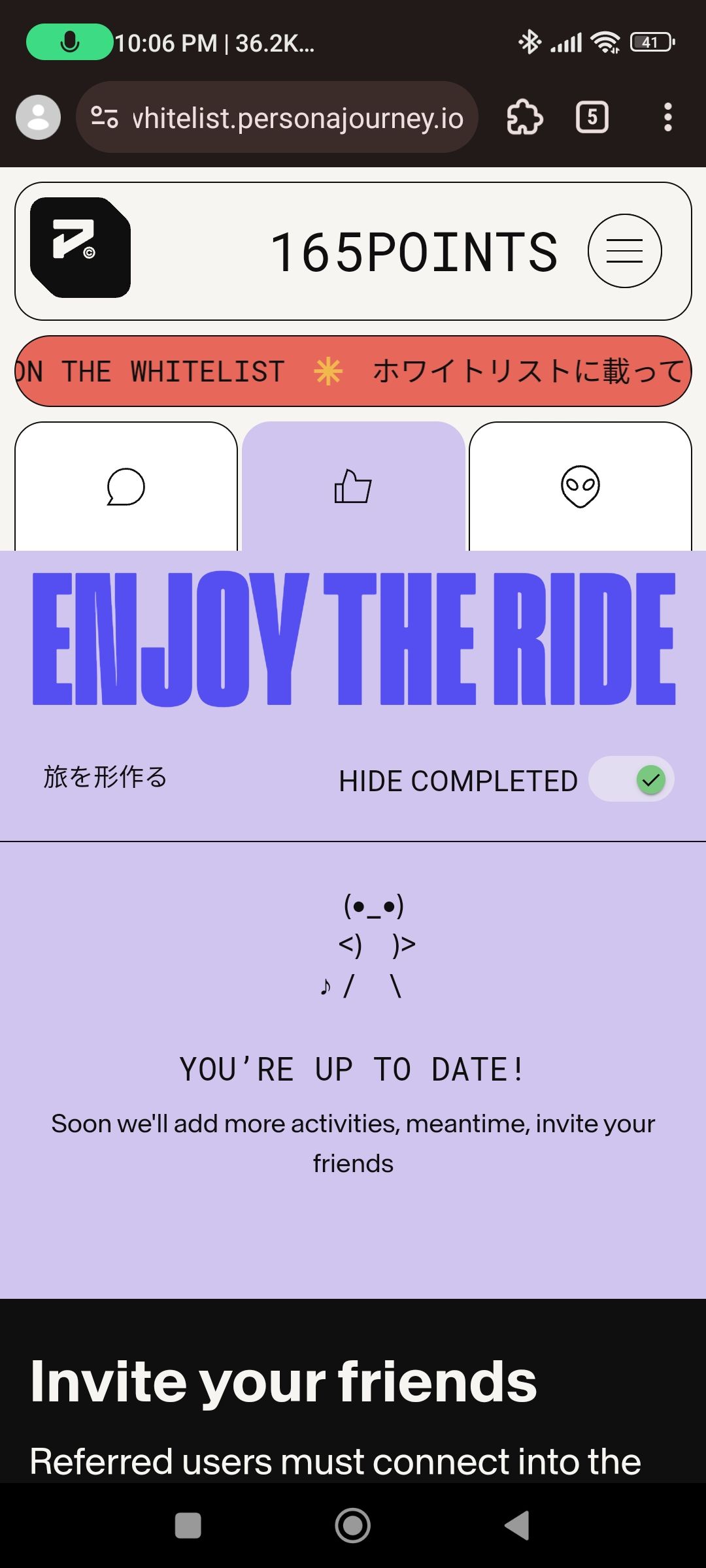View site info via address bar icon
The width and height of the screenshot is (706, 1568).
click(x=105, y=118)
